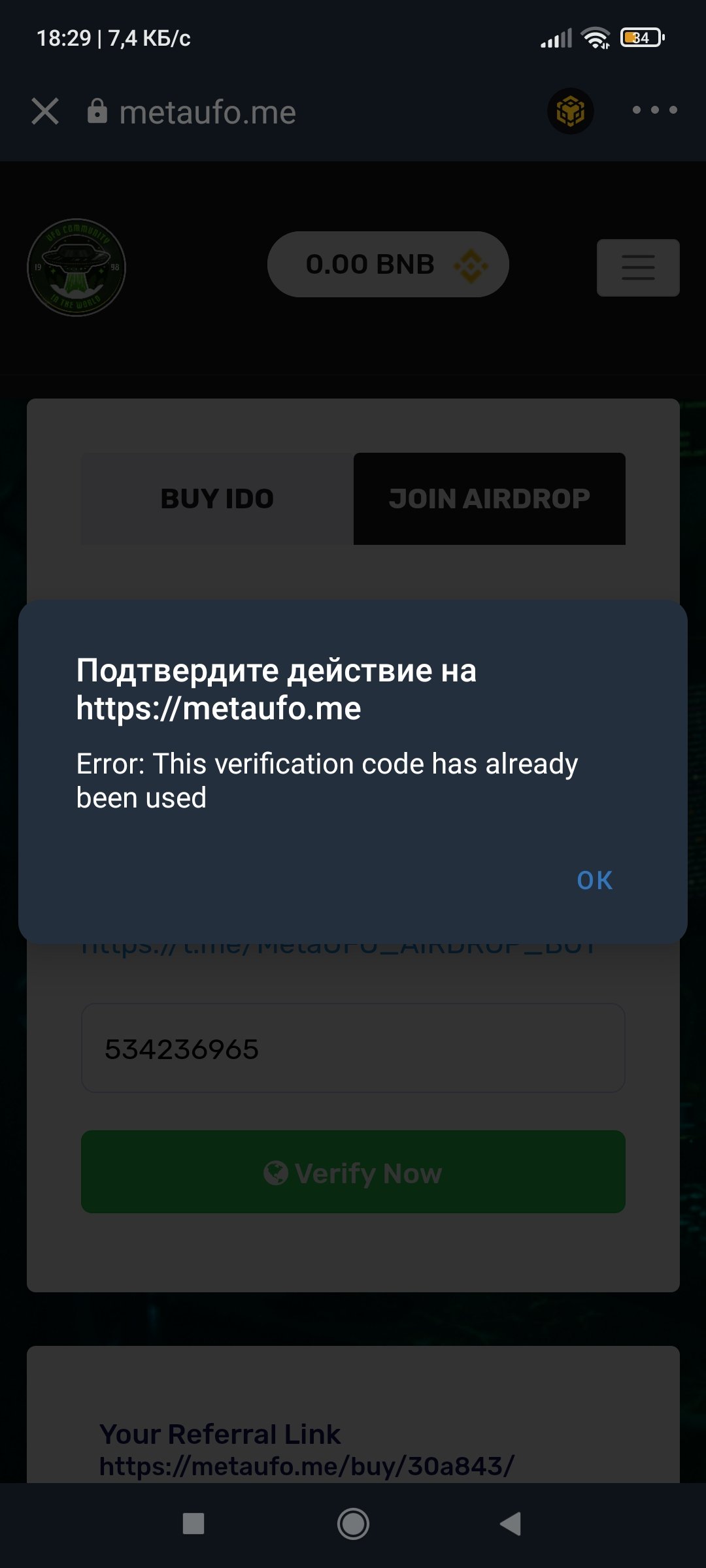Dismiss the error dialog with OK
This screenshot has height=1568, width=706.
pyautogui.click(x=594, y=880)
